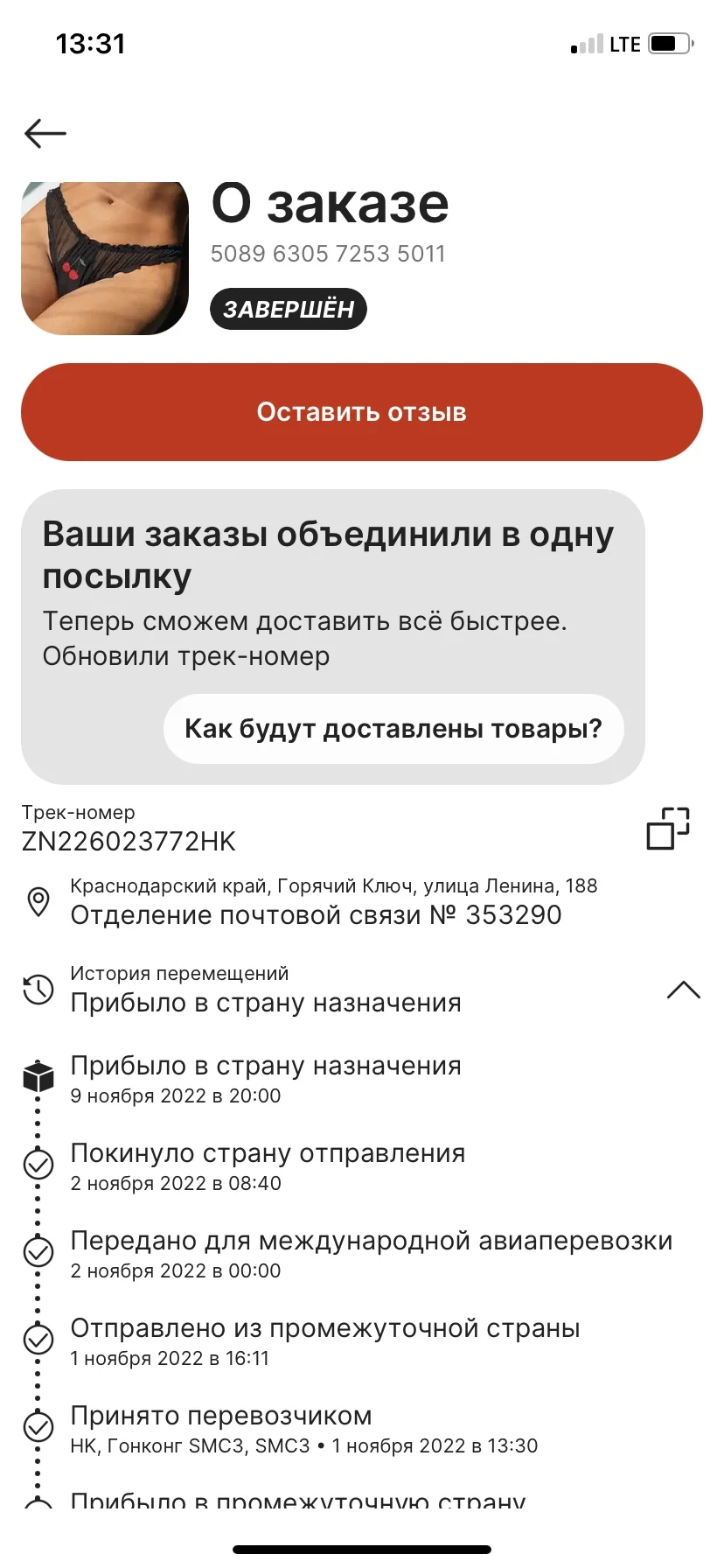The image size is (724, 1568).
Task: Copy the track number ZN226023772HK
Action: coord(668,828)
